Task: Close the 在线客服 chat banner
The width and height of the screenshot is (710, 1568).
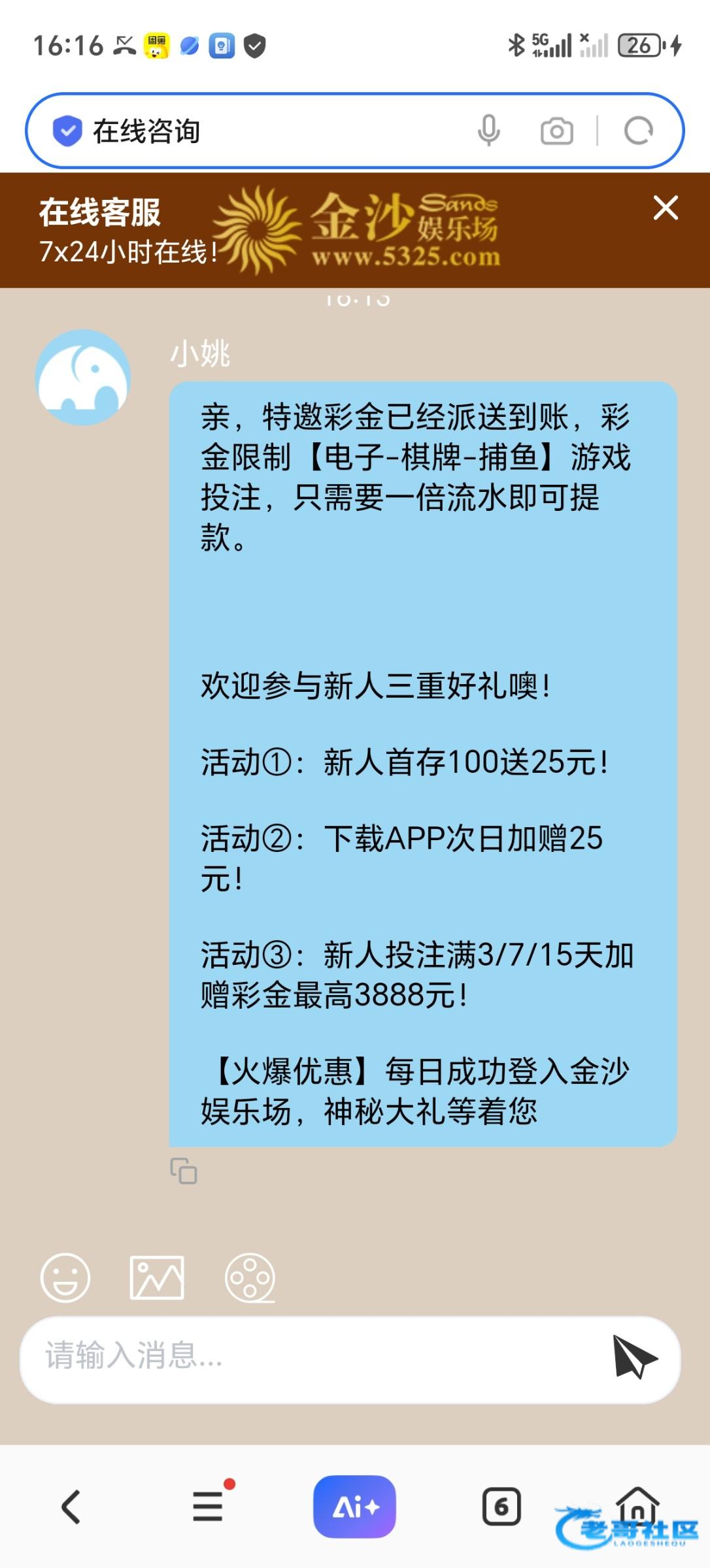Action: [x=666, y=208]
